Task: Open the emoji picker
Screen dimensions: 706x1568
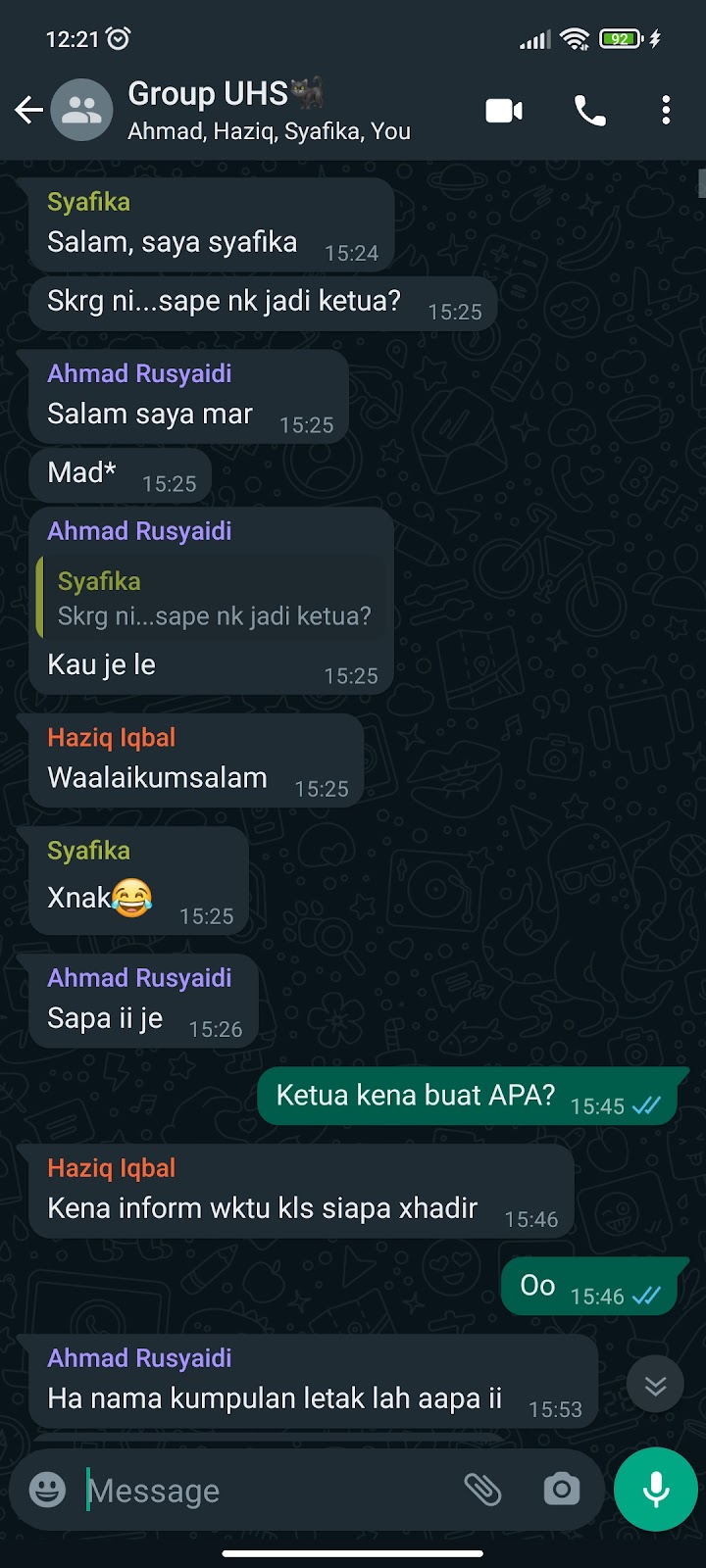Action: click(x=47, y=1490)
